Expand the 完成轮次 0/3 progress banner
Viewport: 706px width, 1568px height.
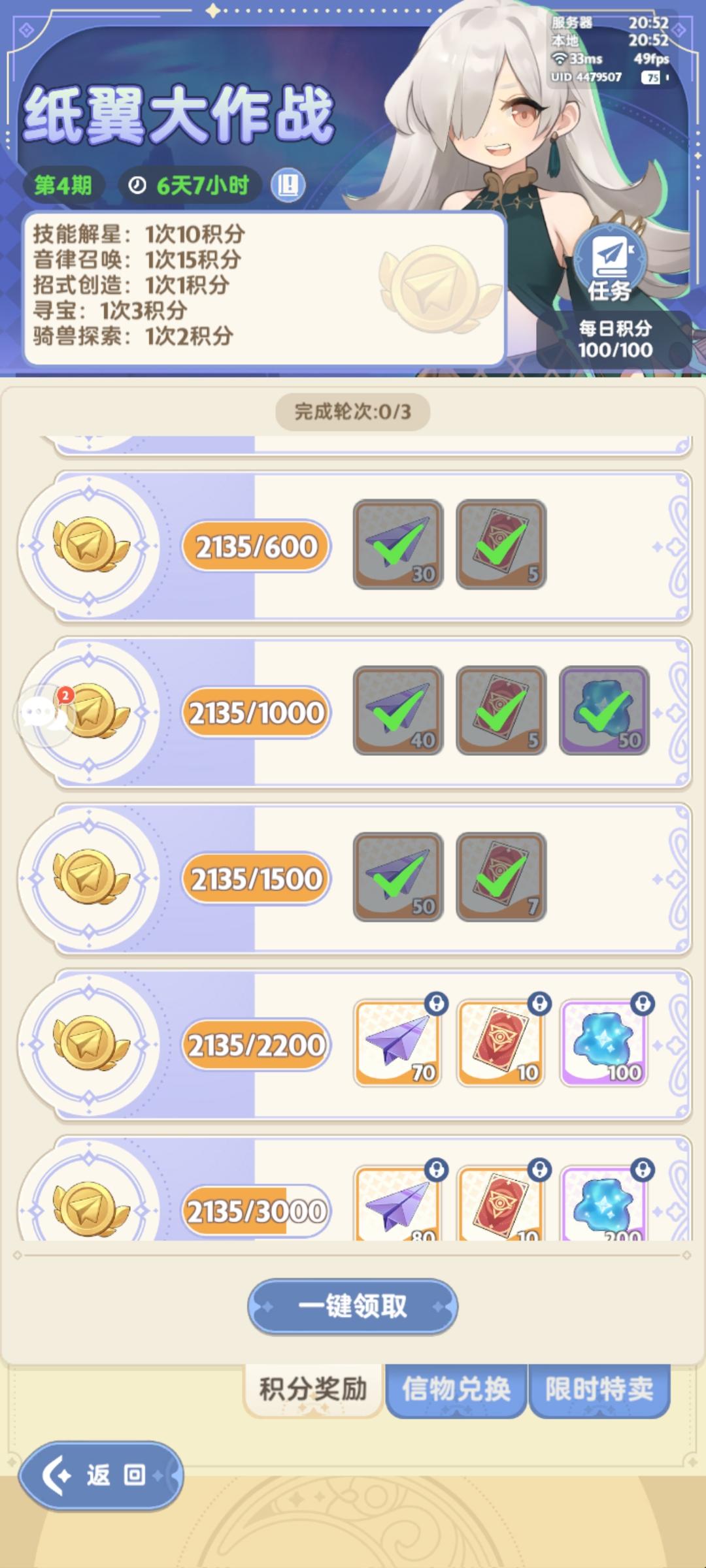(353, 411)
